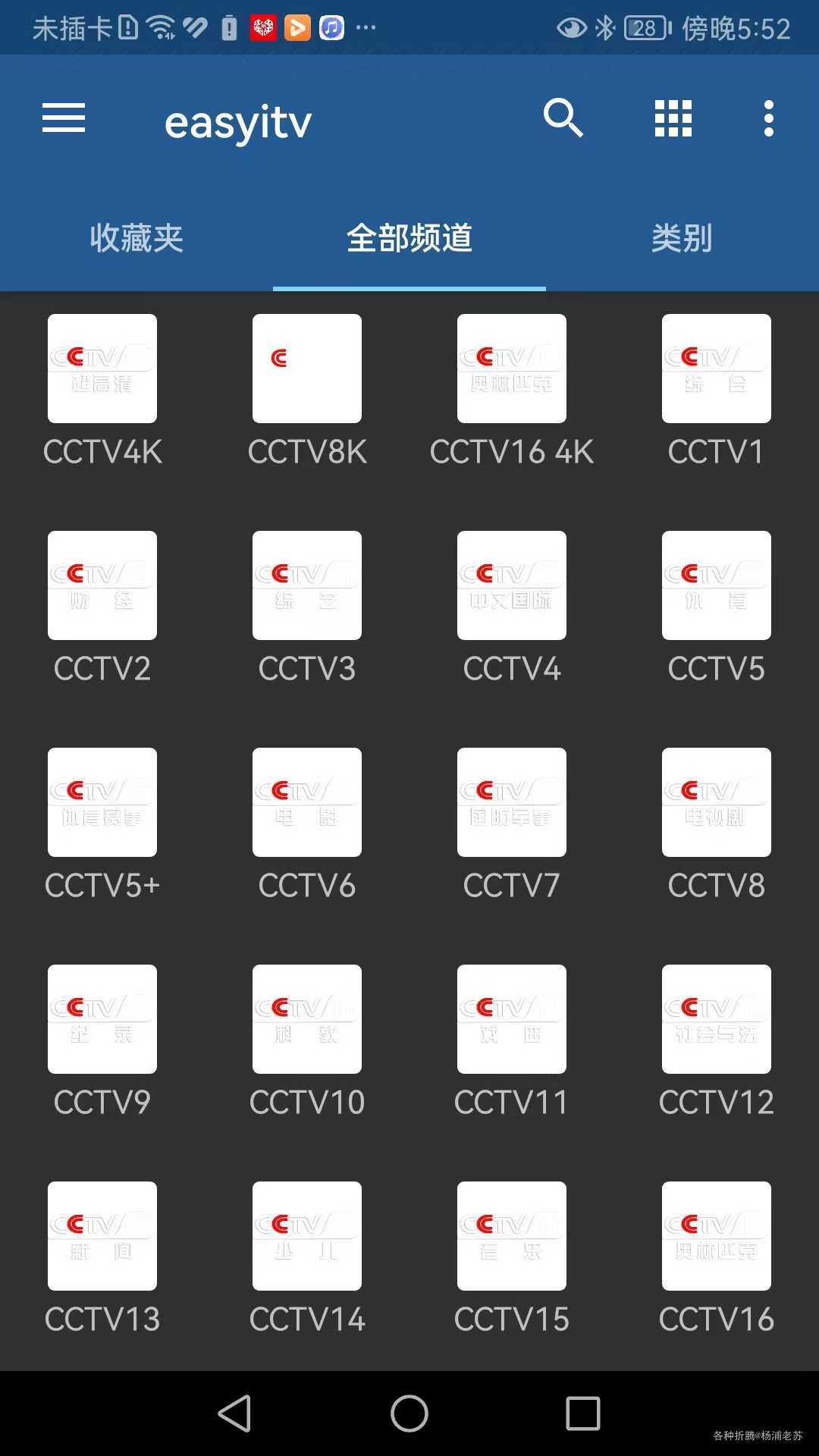Play the CCTV9 documentary channel
The image size is (819, 1456).
(x=102, y=1018)
